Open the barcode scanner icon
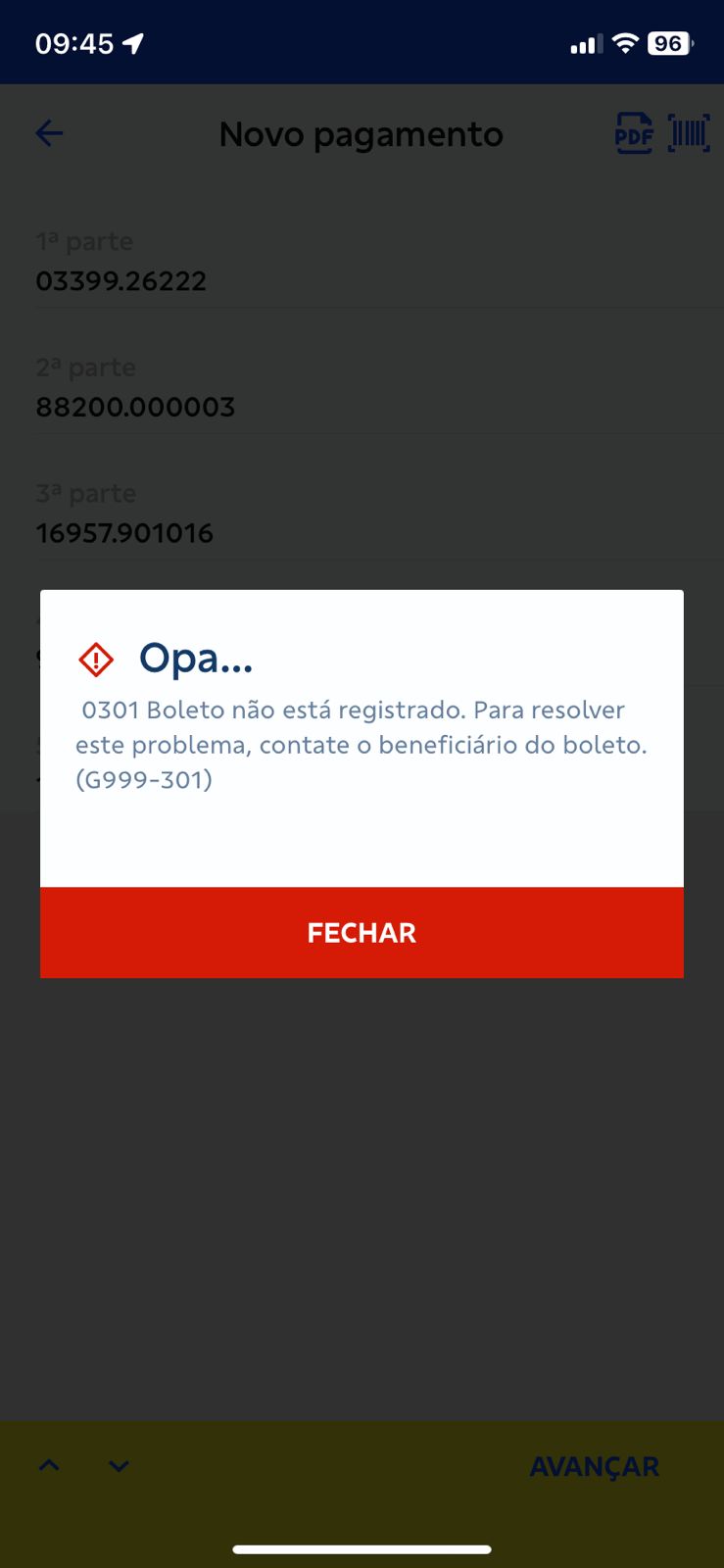The image size is (724, 1568). [x=689, y=133]
